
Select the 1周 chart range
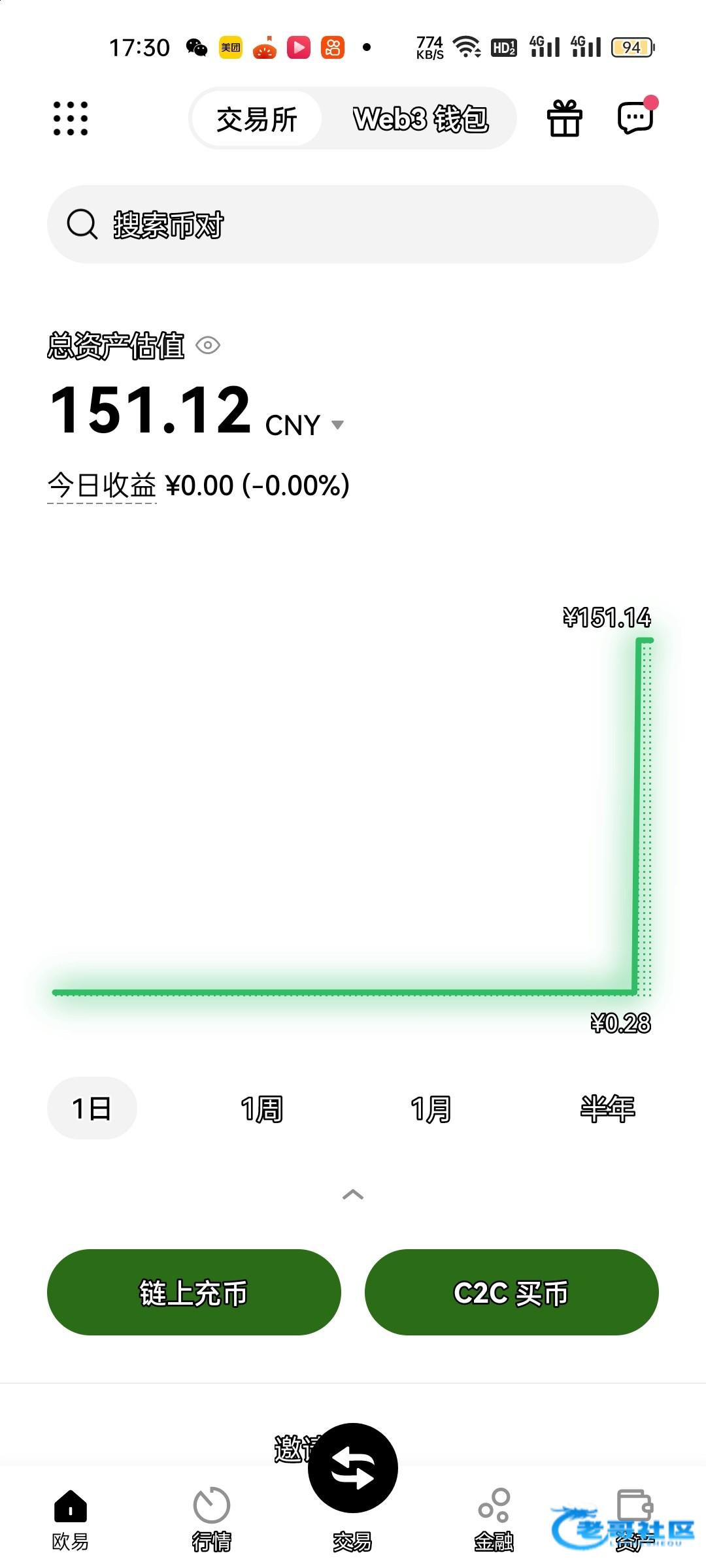click(261, 1109)
